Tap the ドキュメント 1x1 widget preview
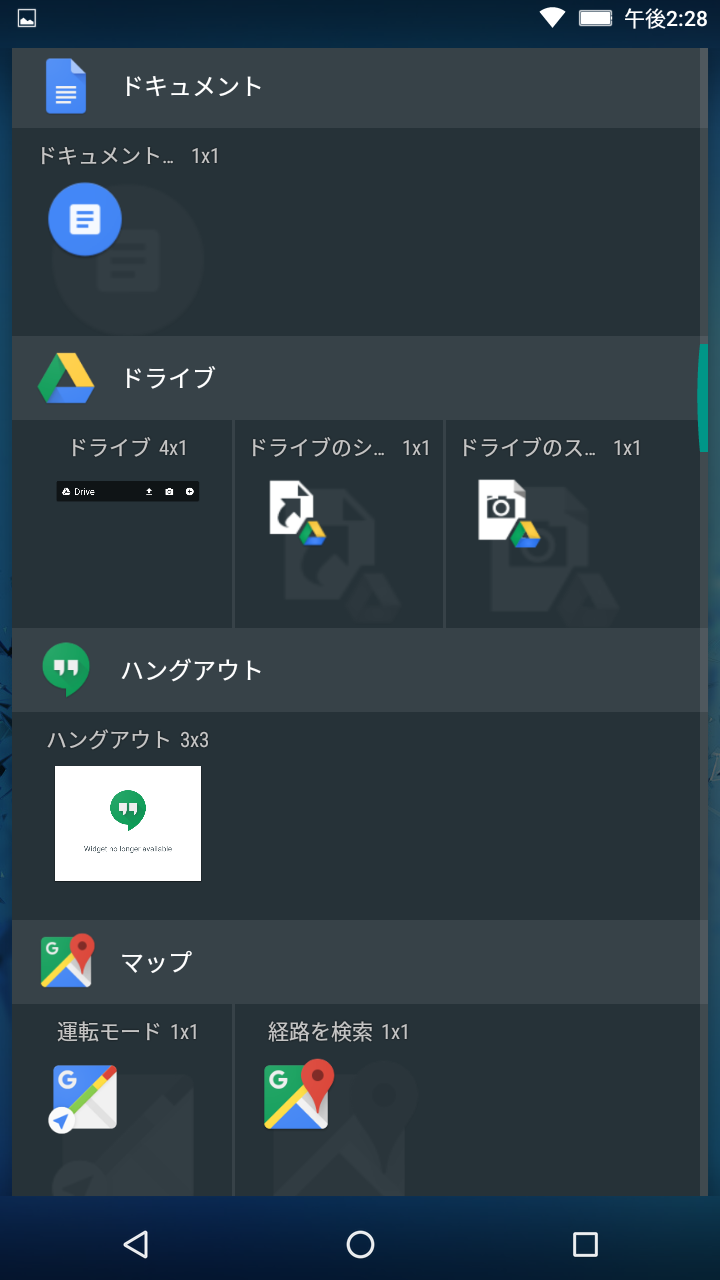Screen dimensions: 720x1280 tap(84, 218)
